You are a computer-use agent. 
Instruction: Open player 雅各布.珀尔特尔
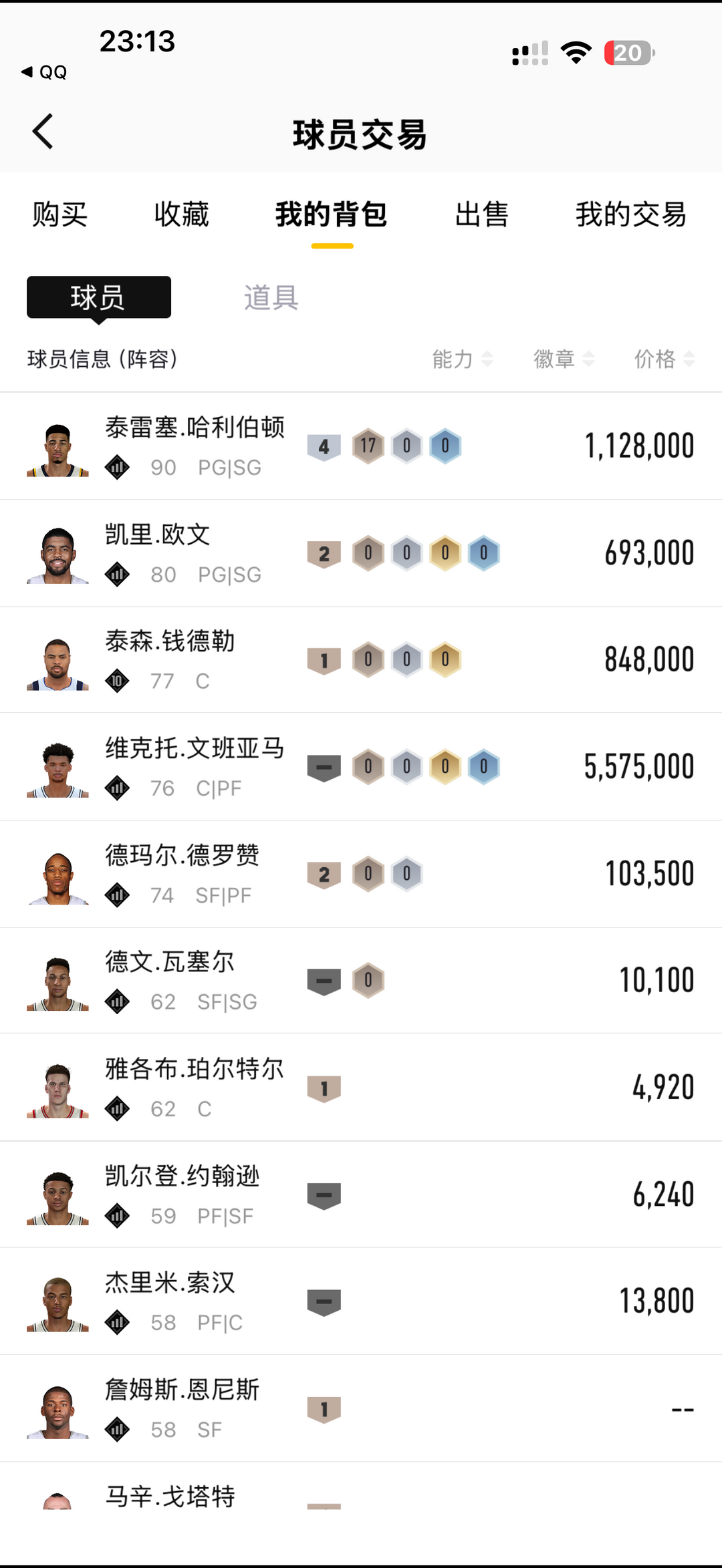click(361, 1088)
